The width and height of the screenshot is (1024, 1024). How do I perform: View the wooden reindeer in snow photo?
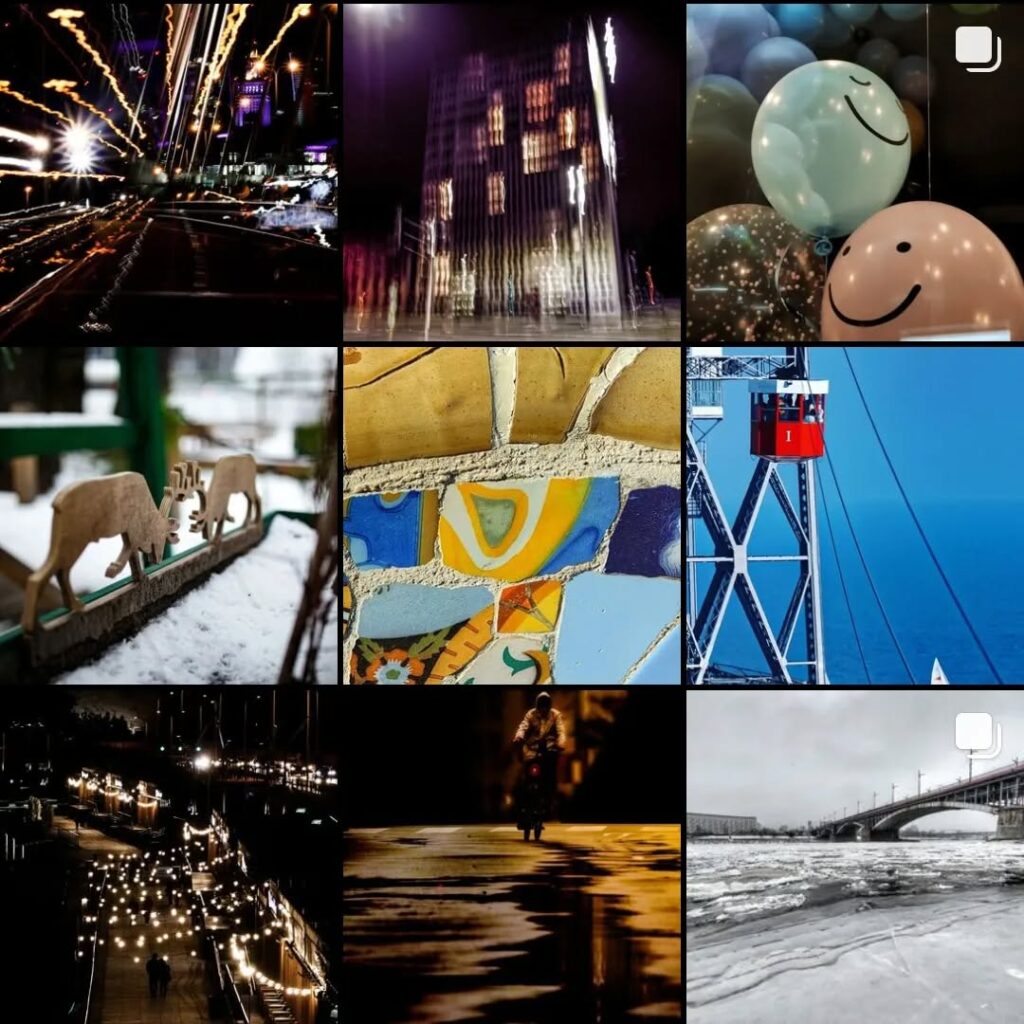point(168,516)
